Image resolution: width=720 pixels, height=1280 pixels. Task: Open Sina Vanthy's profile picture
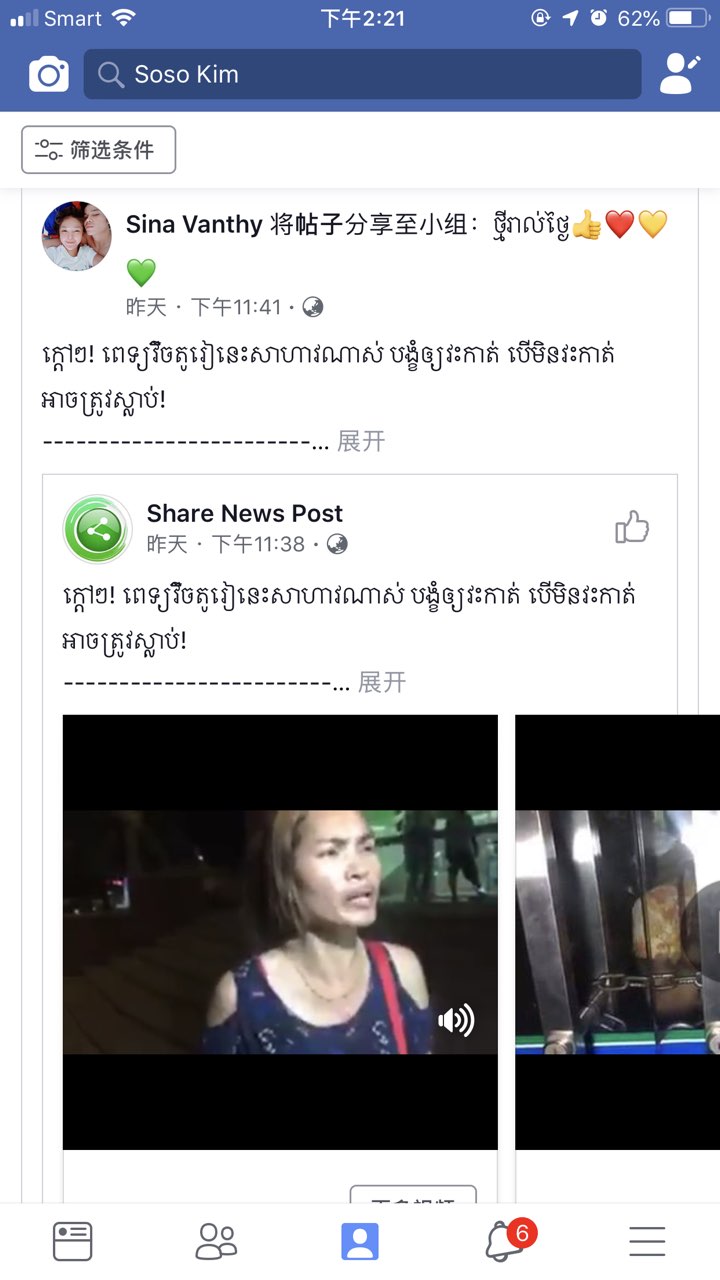[76, 236]
